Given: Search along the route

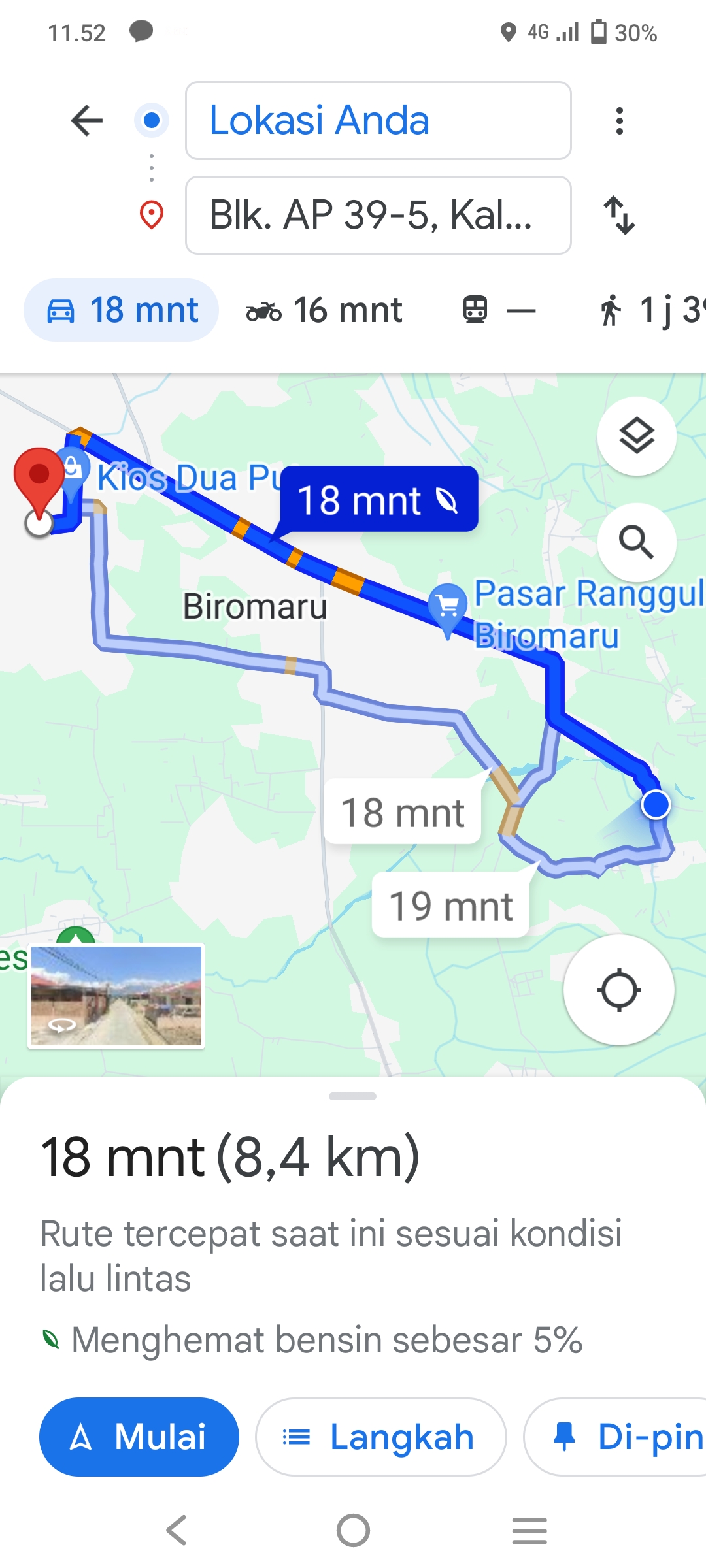Looking at the screenshot, I should click(637, 542).
